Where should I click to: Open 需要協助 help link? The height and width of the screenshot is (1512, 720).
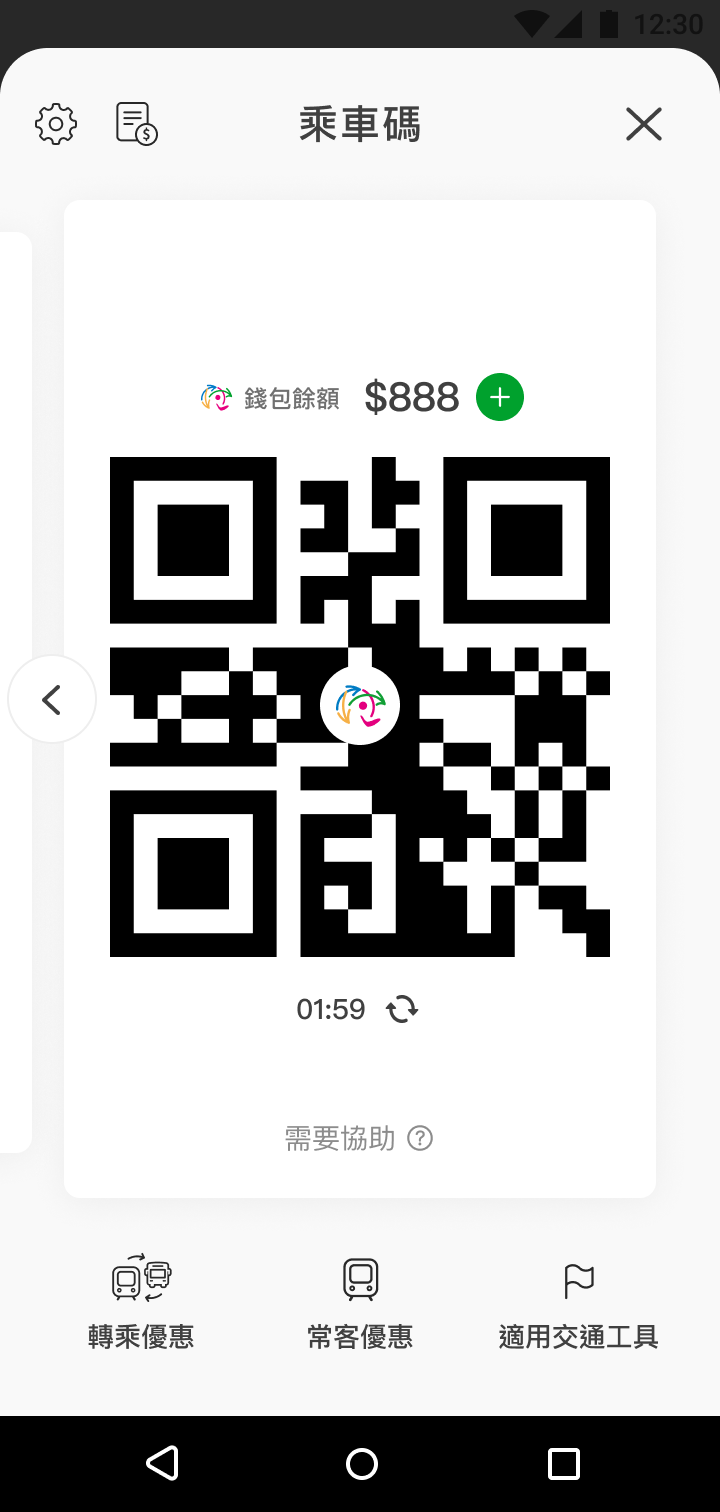pyautogui.click(x=359, y=1138)
